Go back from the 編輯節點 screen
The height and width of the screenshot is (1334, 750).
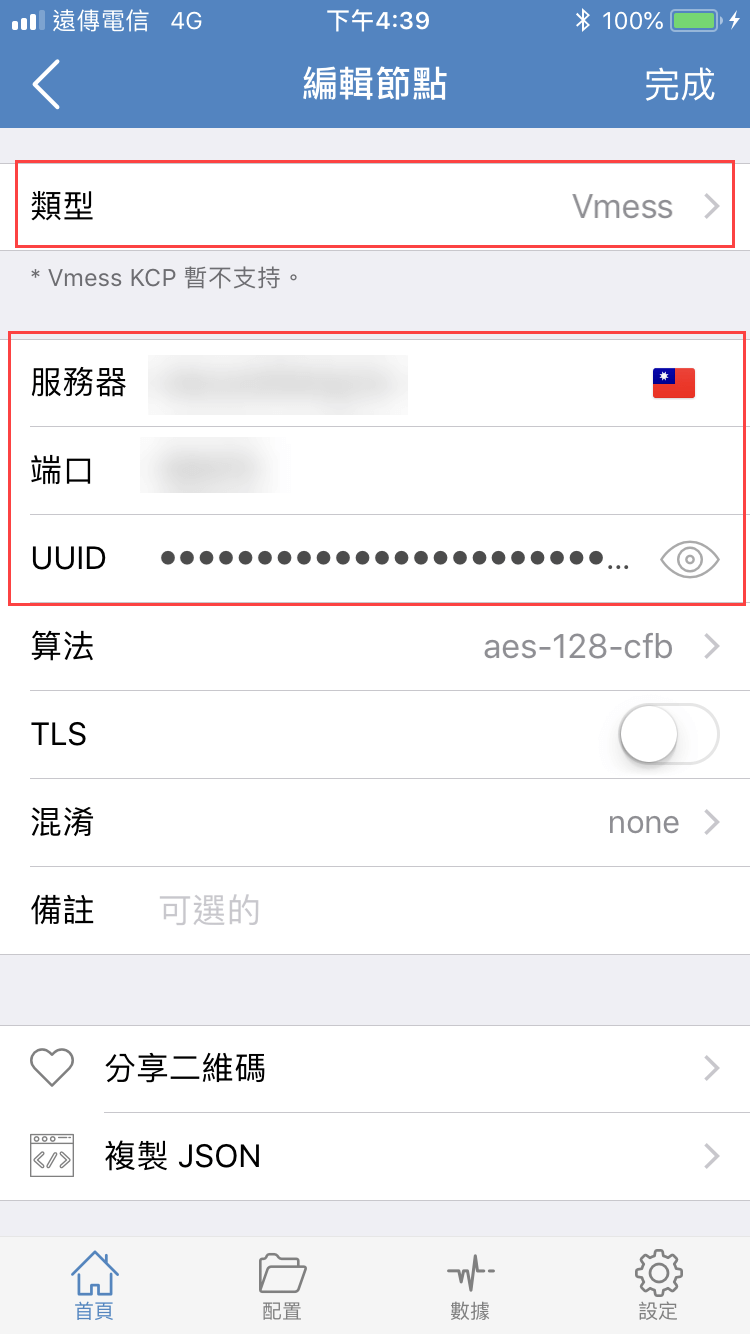[47, 84]
